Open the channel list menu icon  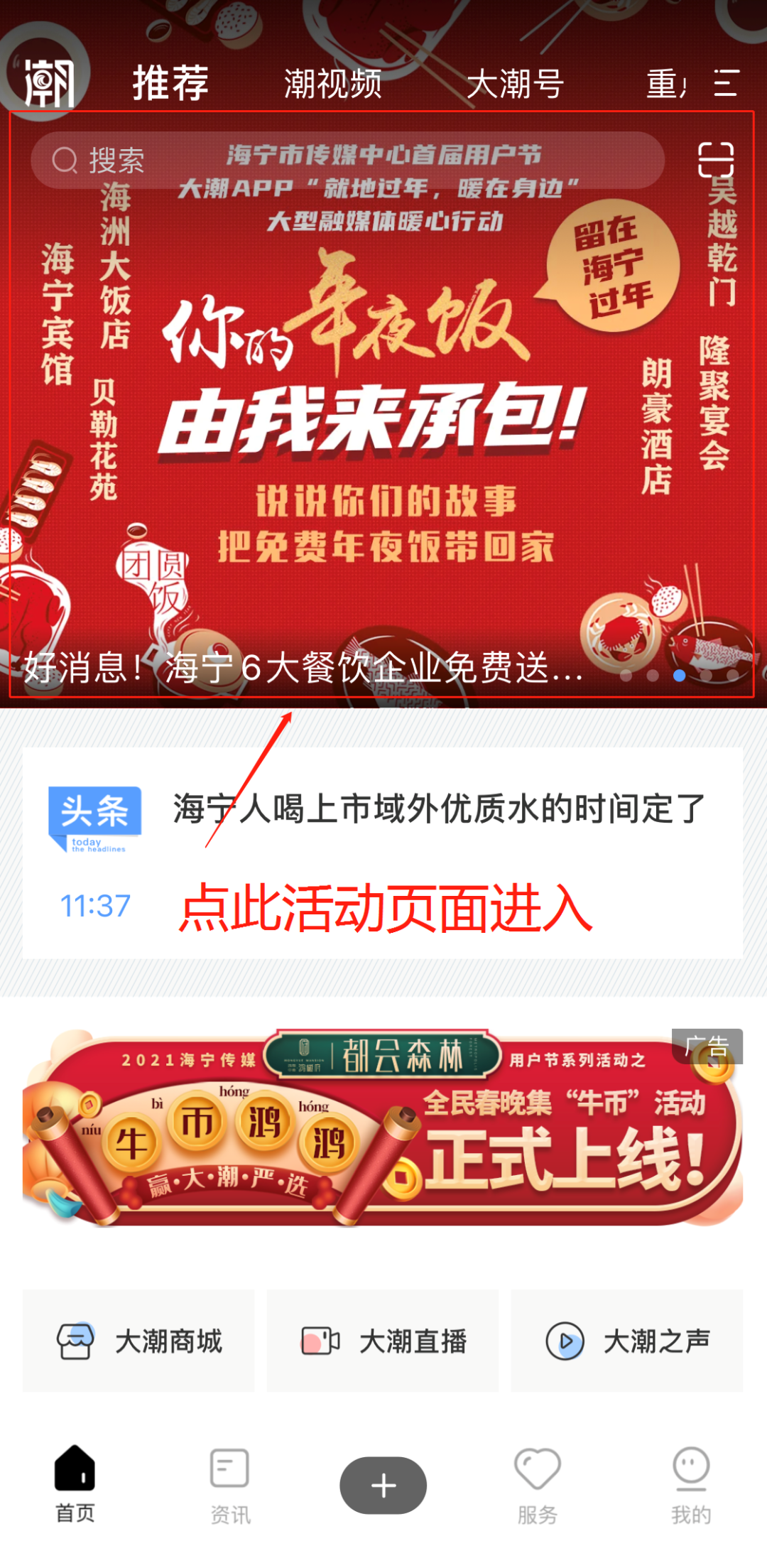coord(727,83)
